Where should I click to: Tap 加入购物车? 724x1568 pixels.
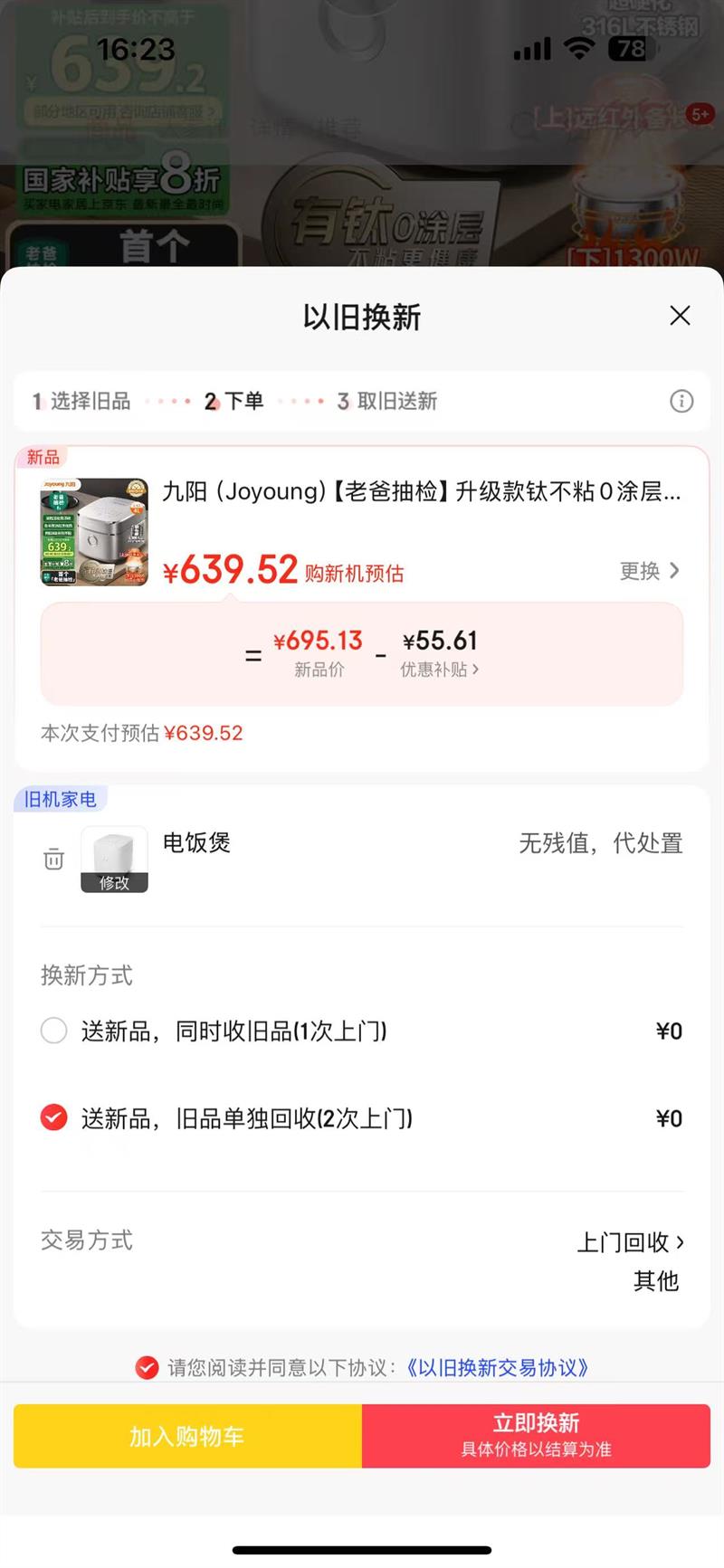187,1436
